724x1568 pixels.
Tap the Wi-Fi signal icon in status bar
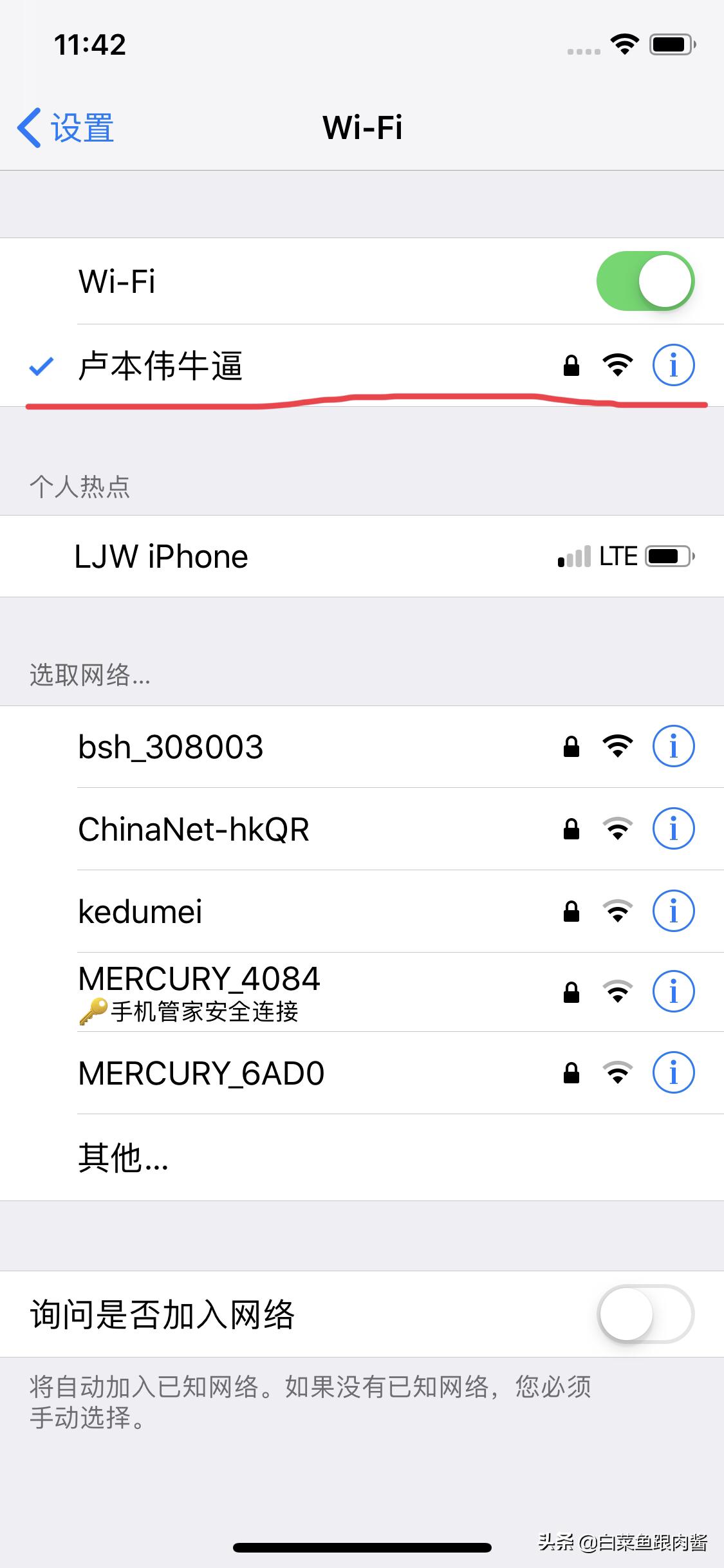coord(623,44)
